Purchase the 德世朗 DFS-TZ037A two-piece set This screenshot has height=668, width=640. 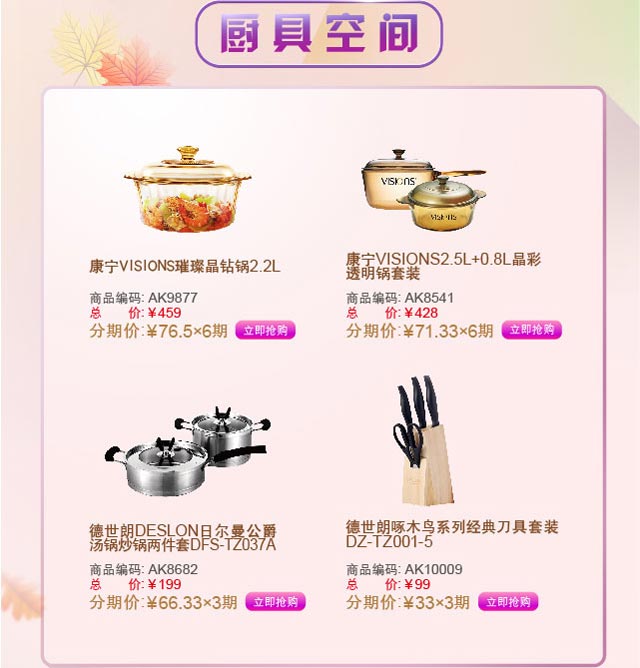click(275, 602)
